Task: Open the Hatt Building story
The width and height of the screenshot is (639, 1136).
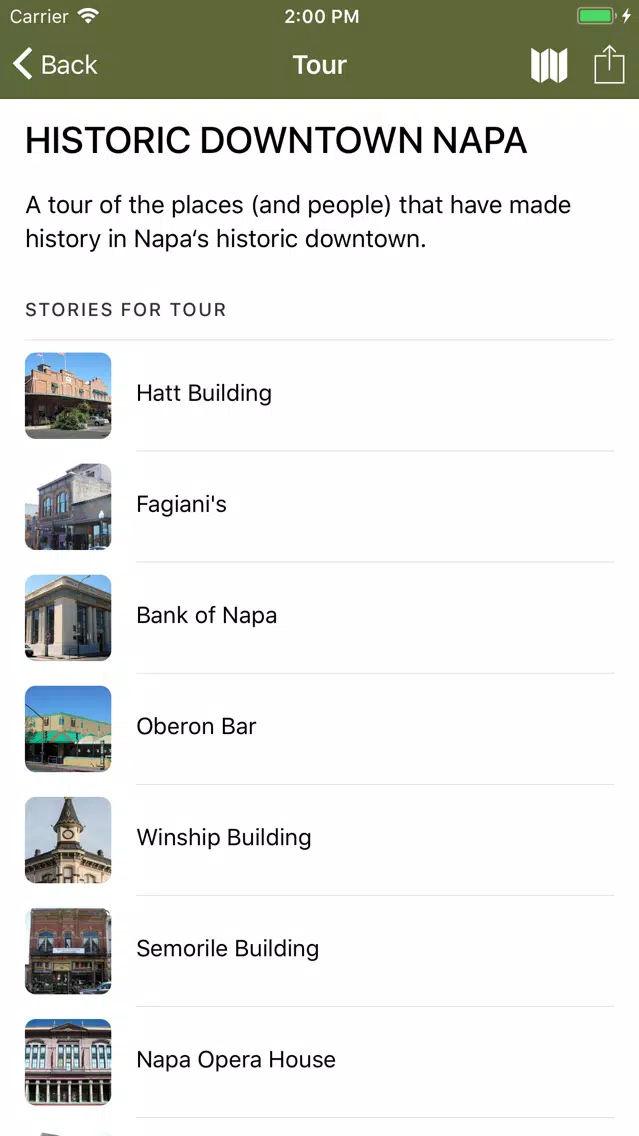Action: (x=320, y=395)
